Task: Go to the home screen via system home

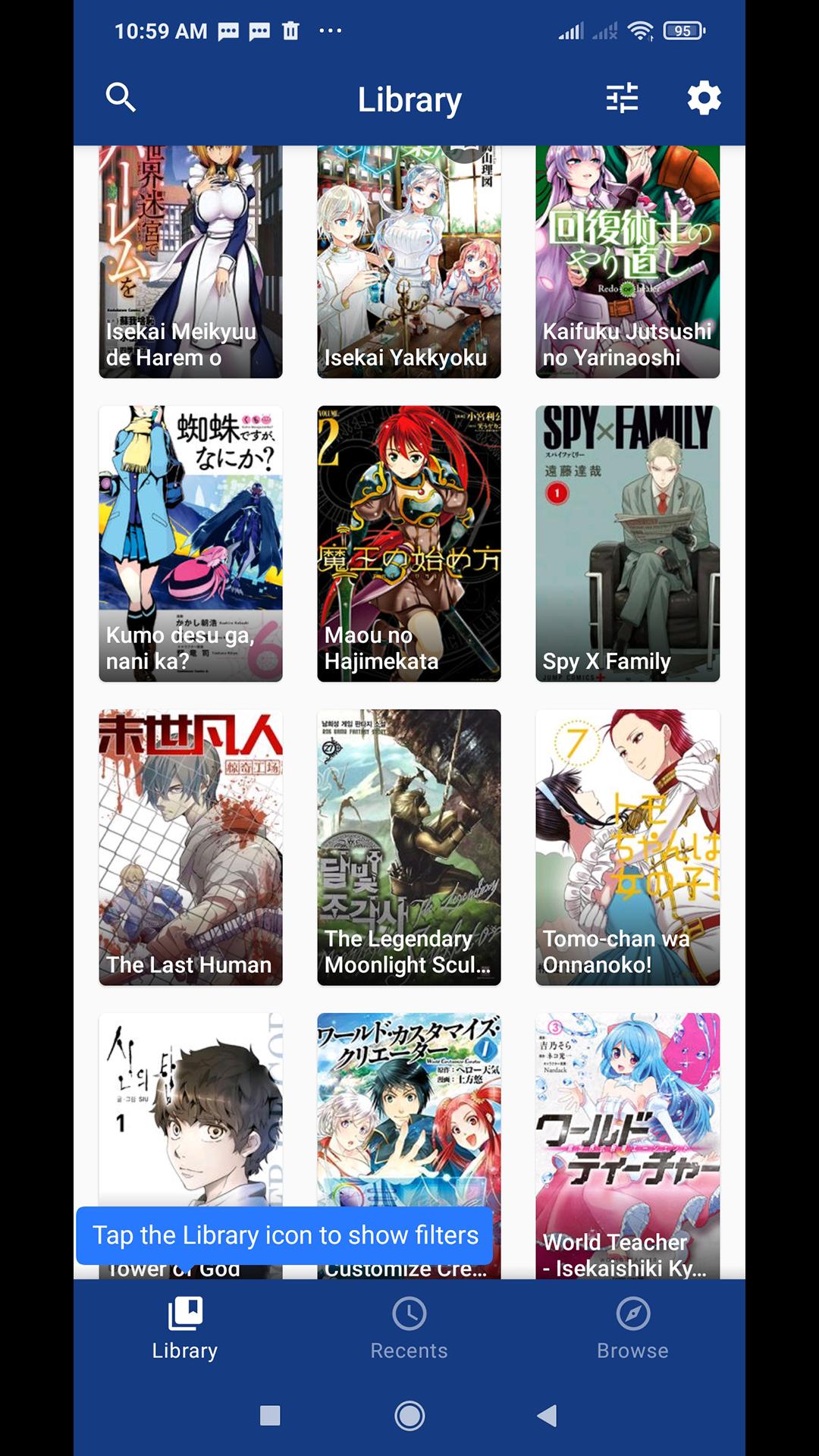Action: [409, 1415]
